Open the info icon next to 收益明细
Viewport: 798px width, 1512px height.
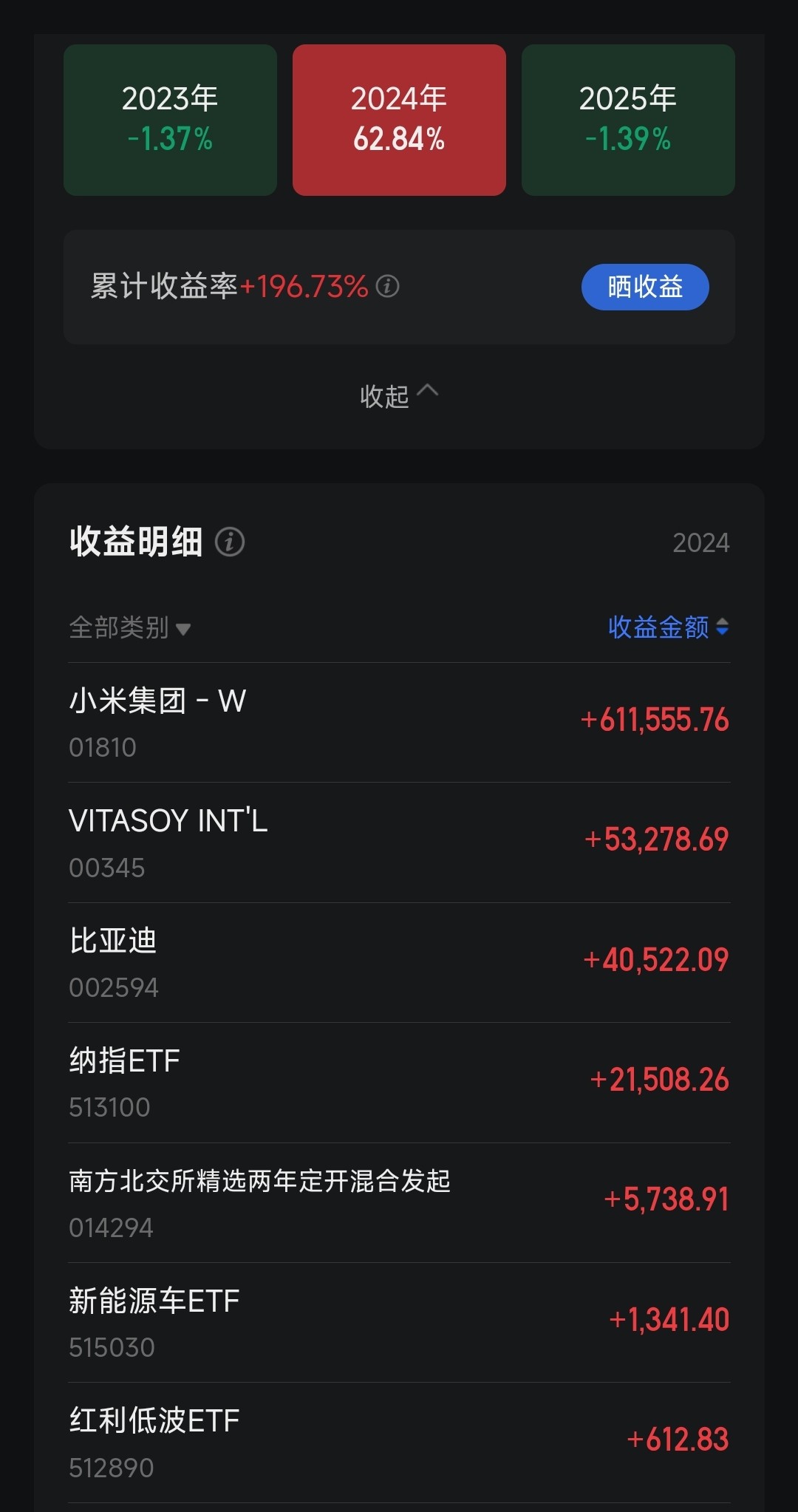230,542
